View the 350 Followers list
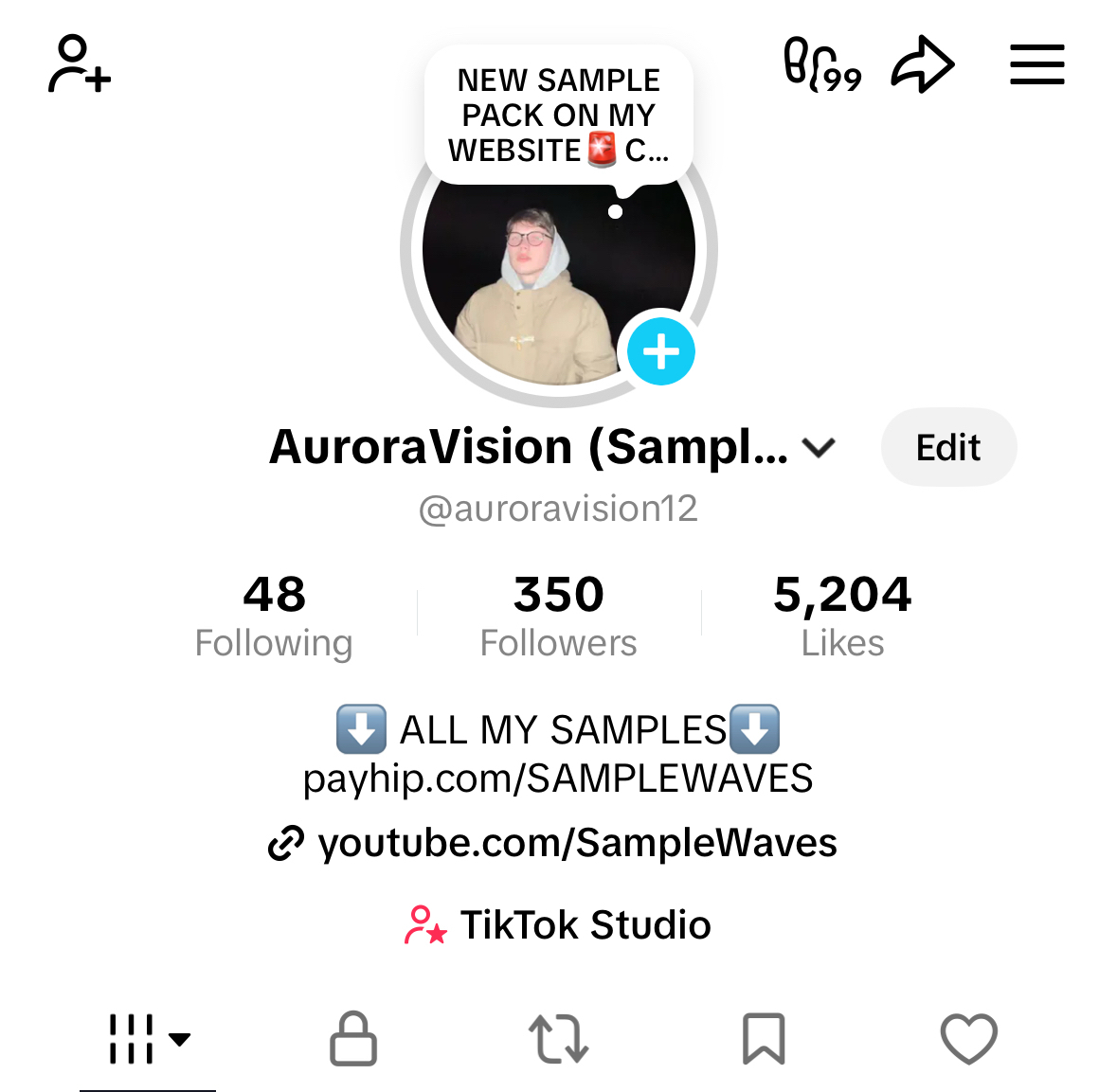 (558, 616)
